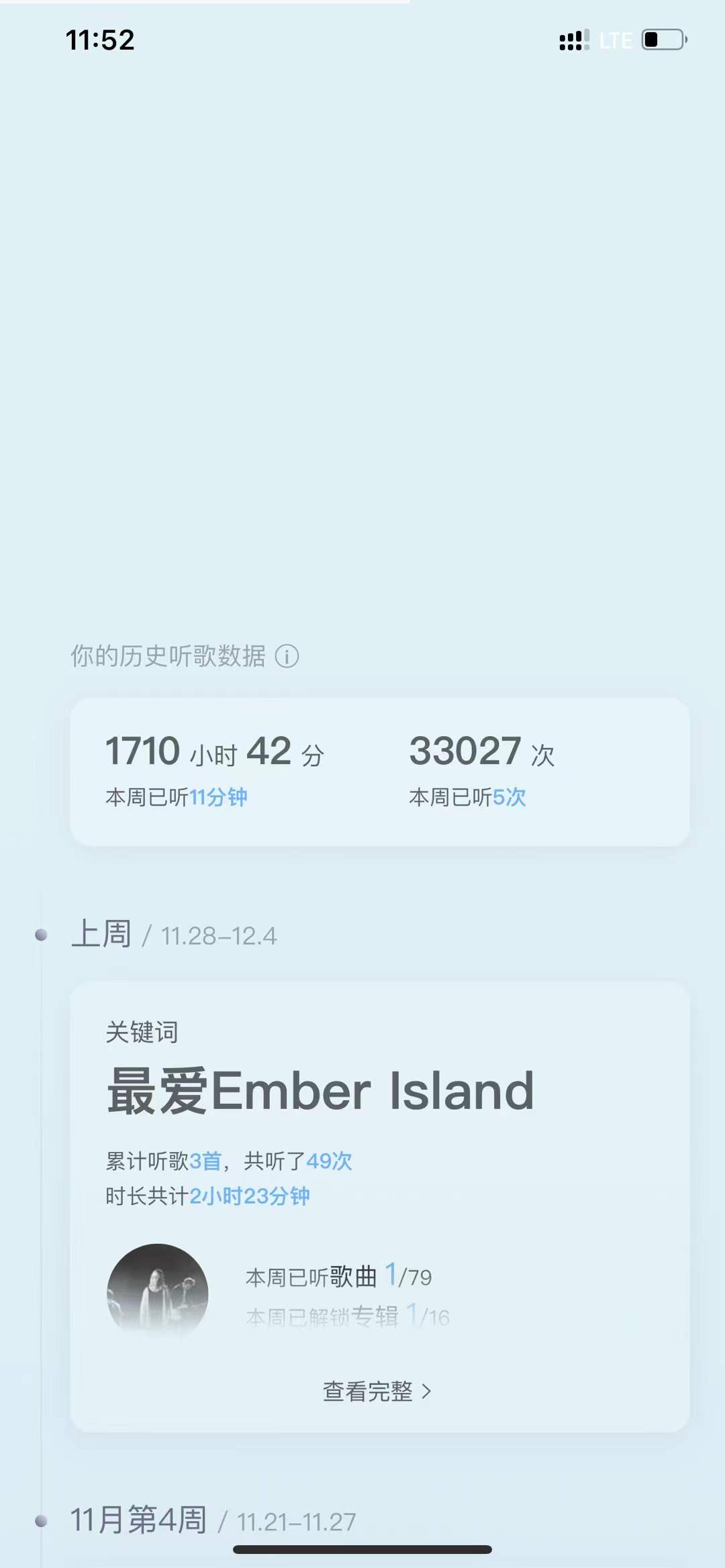Open the 1710小时 listening history stats card
Viewport: 725px width, 1568px height.
pyautogui.click(x=379, y=772)
